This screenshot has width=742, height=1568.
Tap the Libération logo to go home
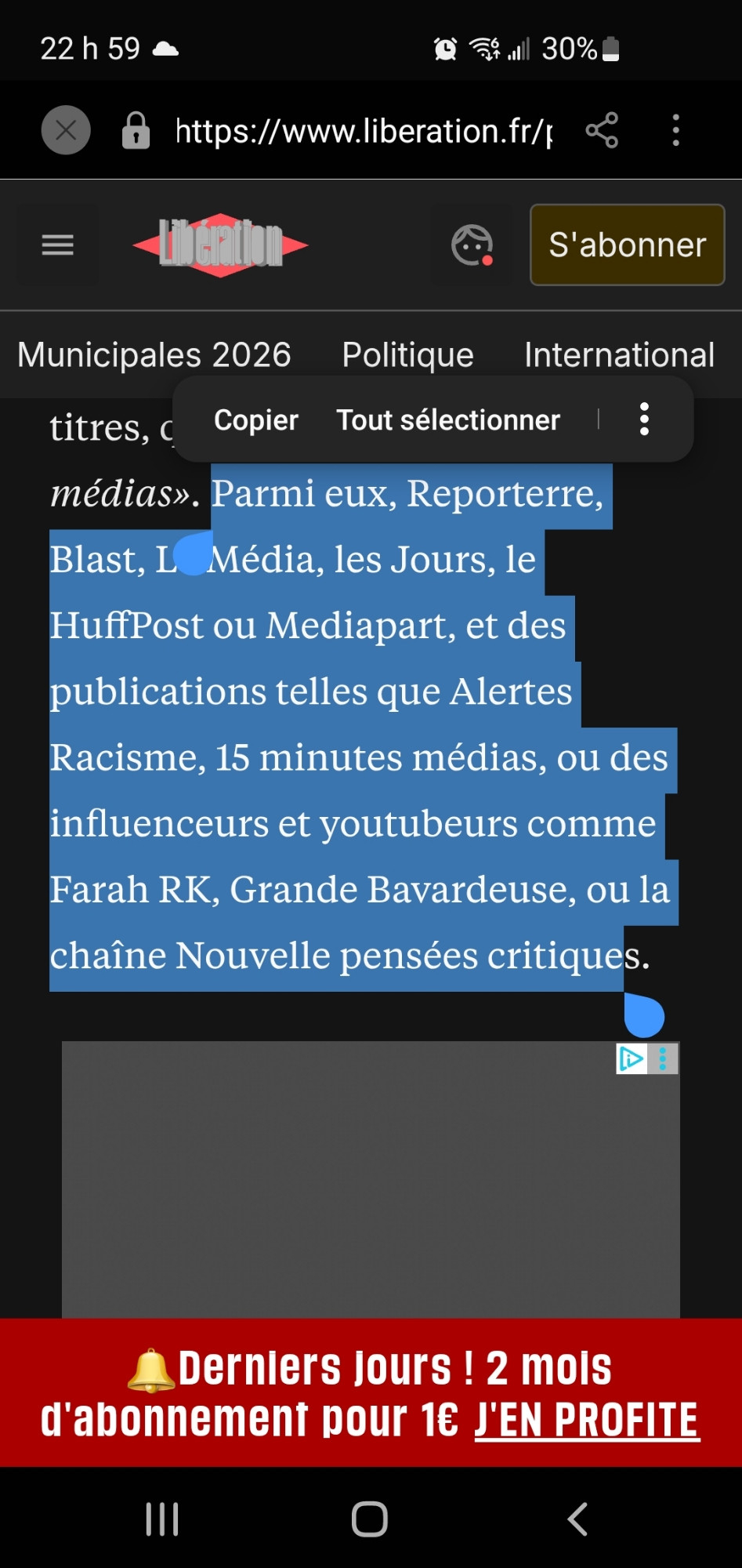[221, 245]
